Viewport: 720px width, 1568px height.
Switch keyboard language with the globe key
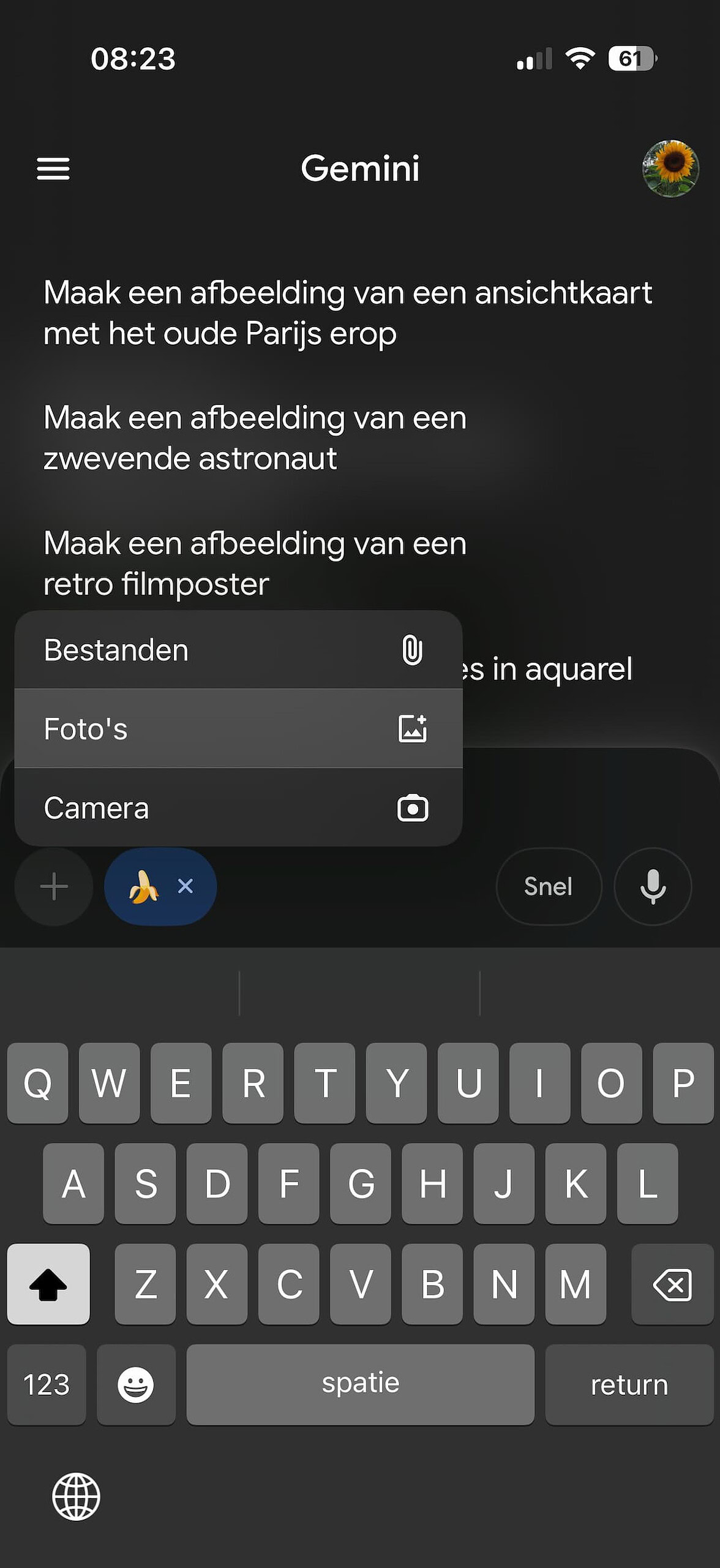[76, 1496]
